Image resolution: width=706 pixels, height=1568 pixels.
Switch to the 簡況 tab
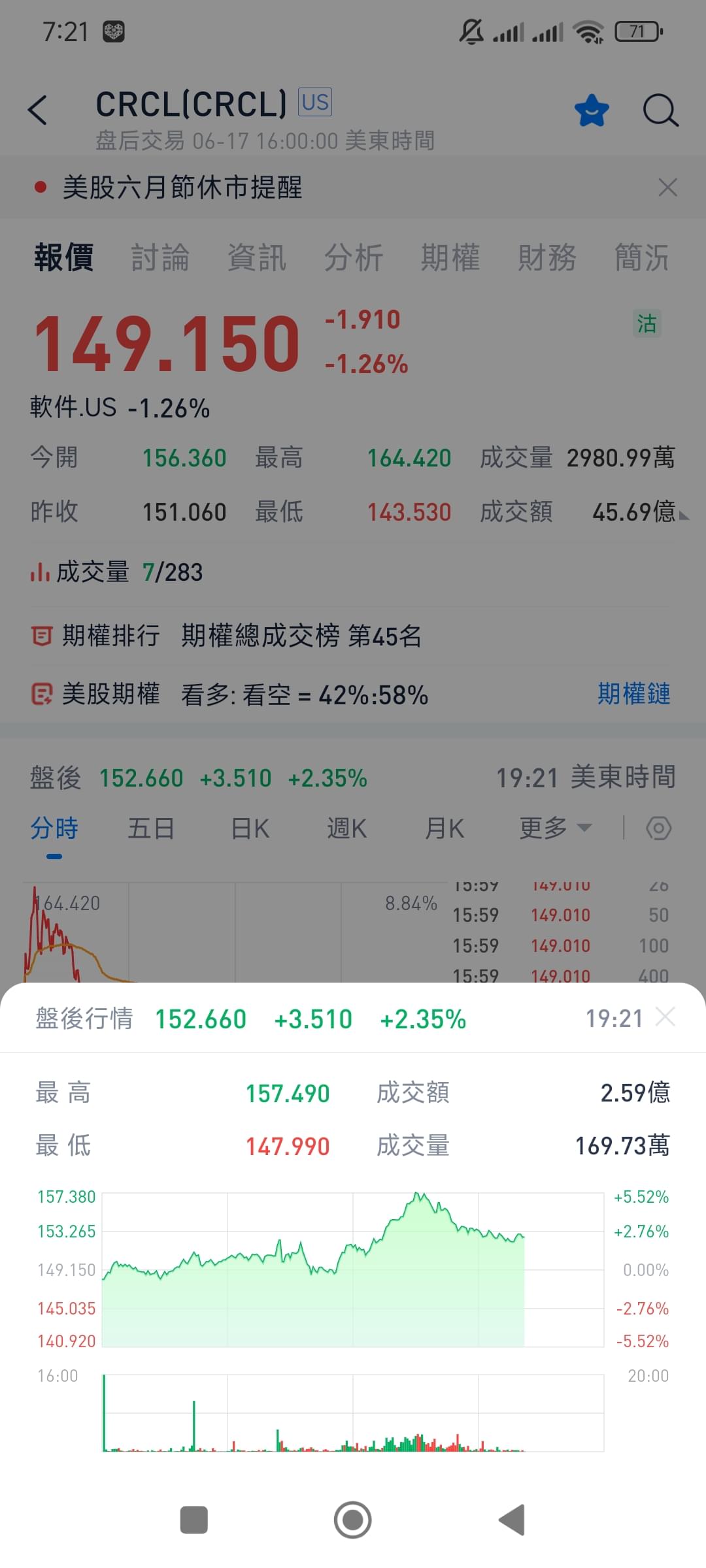tap(642, 257)
